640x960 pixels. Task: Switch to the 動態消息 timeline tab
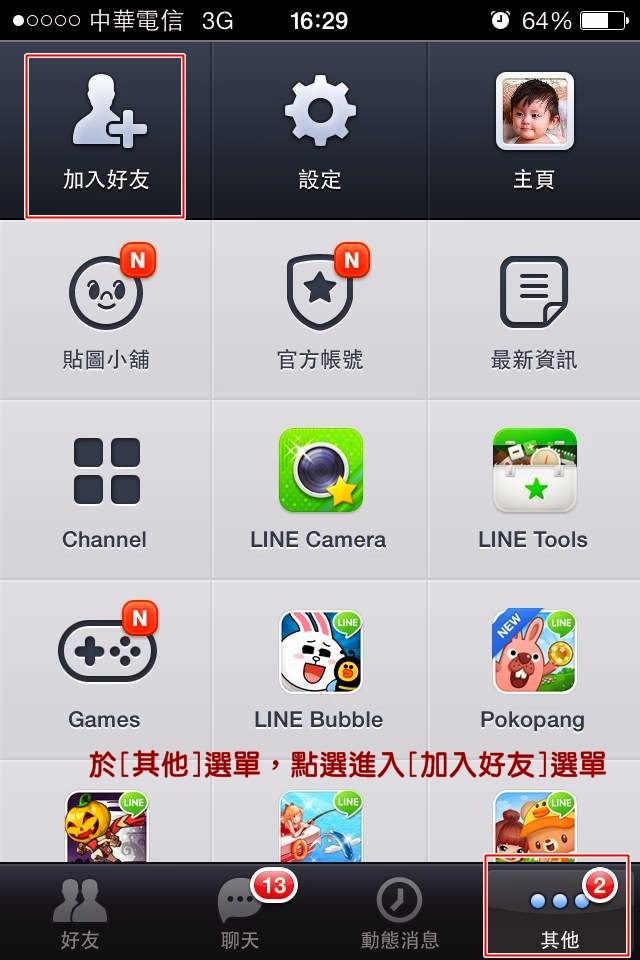(399, 912)
